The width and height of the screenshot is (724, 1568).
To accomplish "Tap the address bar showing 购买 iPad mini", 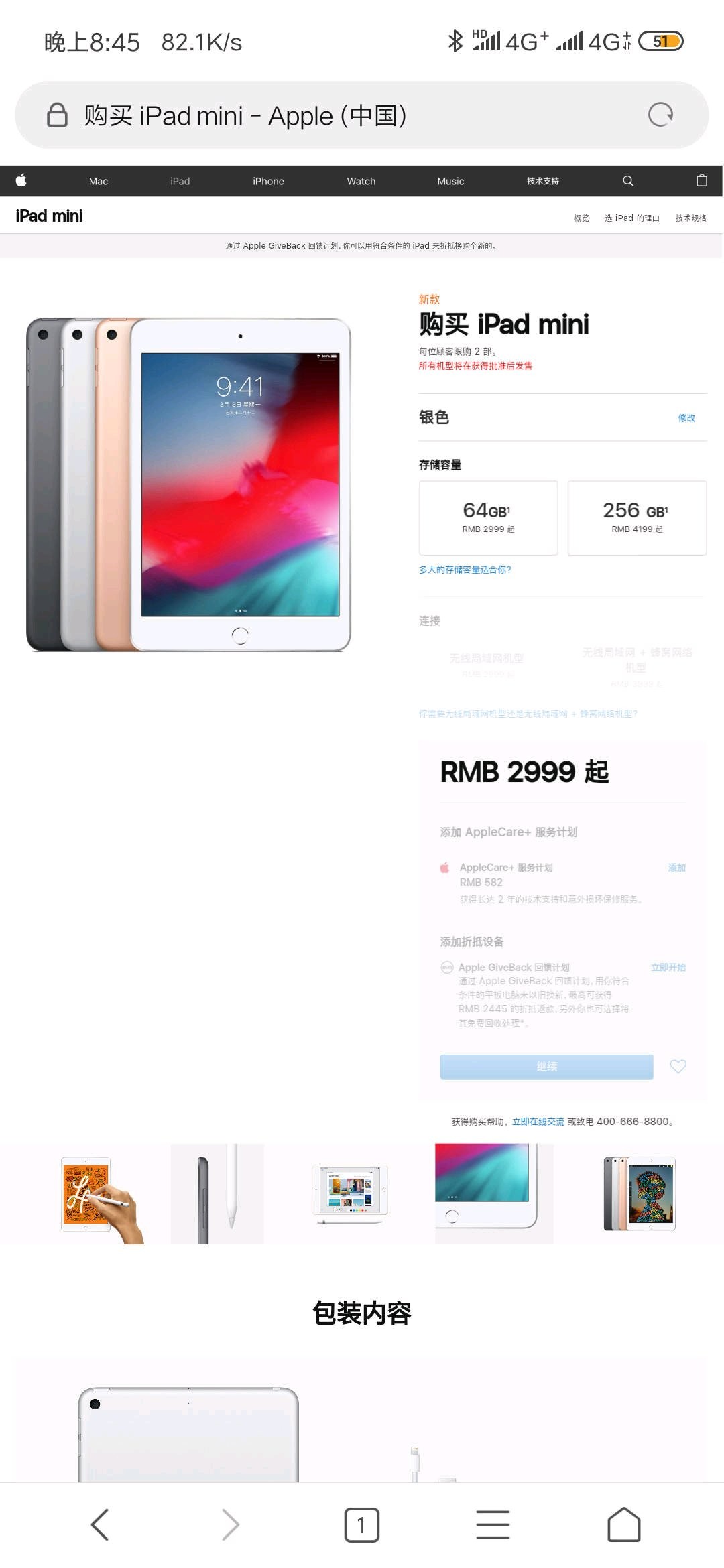I will point(335,115).
